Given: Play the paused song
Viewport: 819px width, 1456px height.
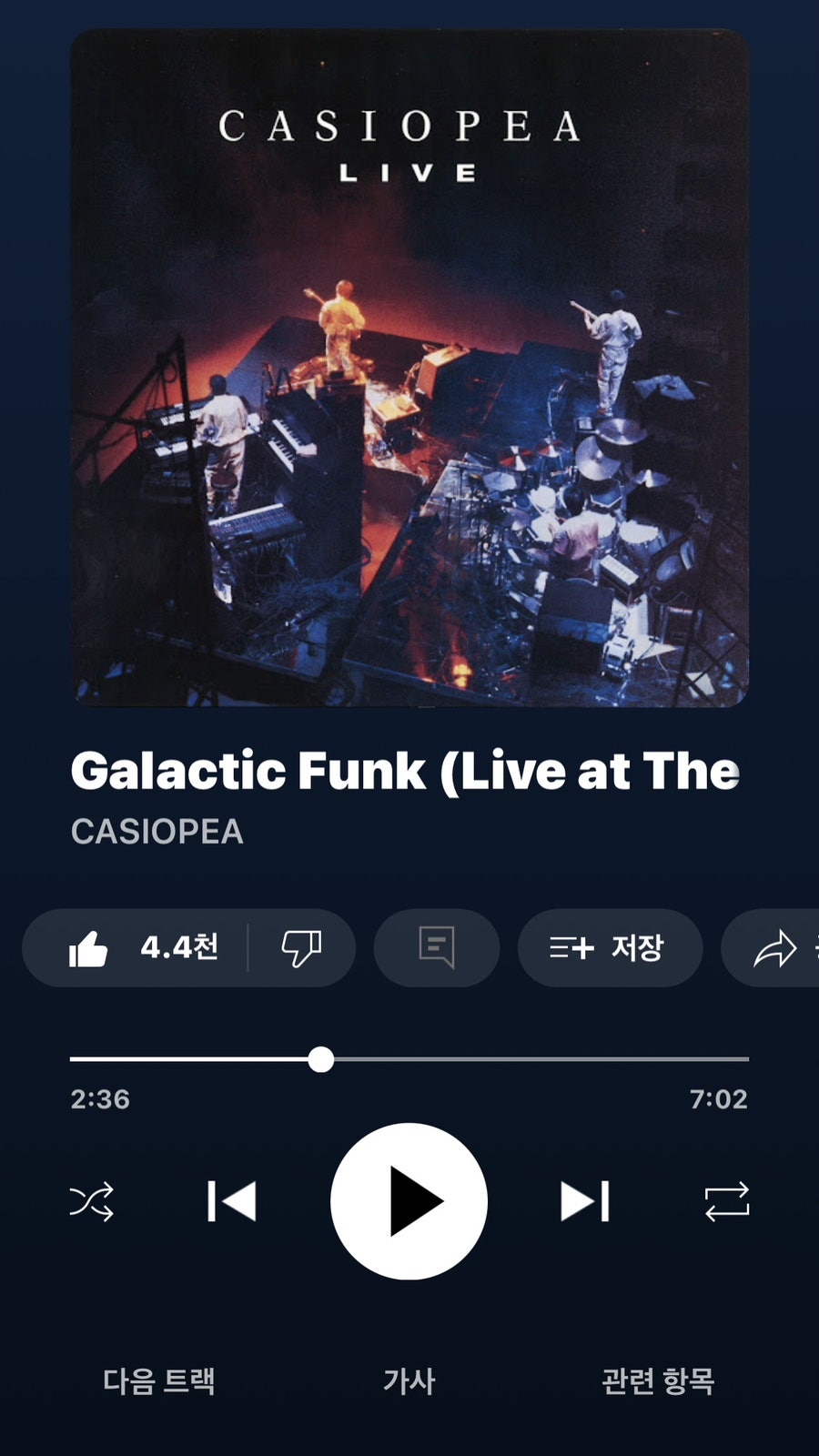Looking at the screenshot, I should 409,1201.
